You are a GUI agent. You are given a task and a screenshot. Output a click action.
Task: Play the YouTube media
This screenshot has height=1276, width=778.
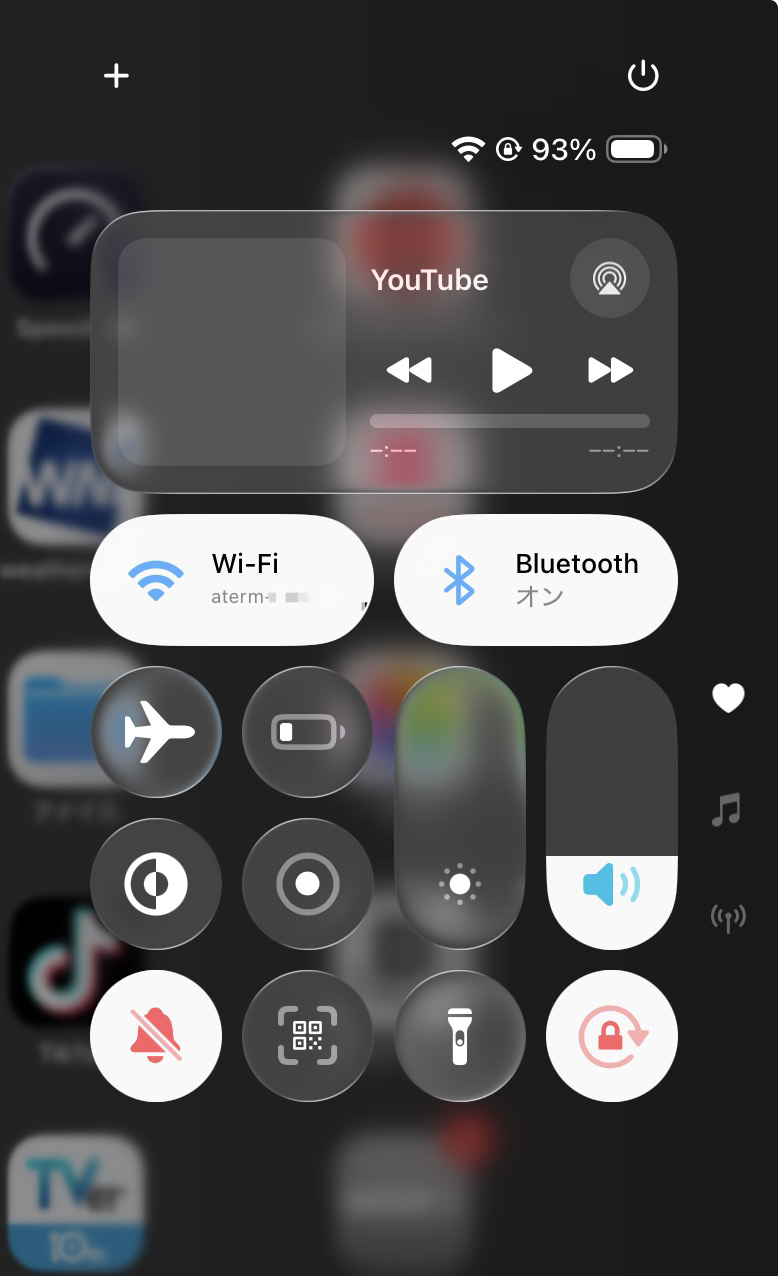(x=510, y=371)
